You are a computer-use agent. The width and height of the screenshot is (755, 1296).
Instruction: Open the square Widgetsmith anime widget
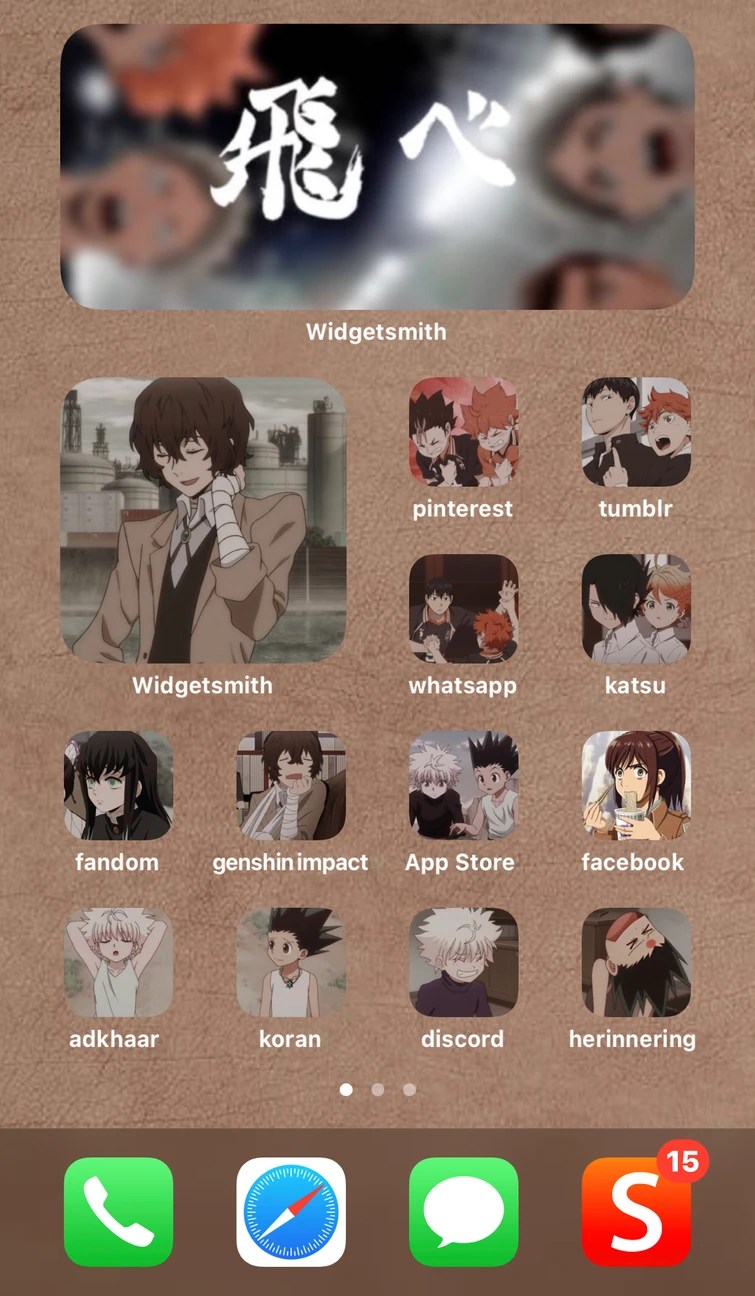coord(204,520)
